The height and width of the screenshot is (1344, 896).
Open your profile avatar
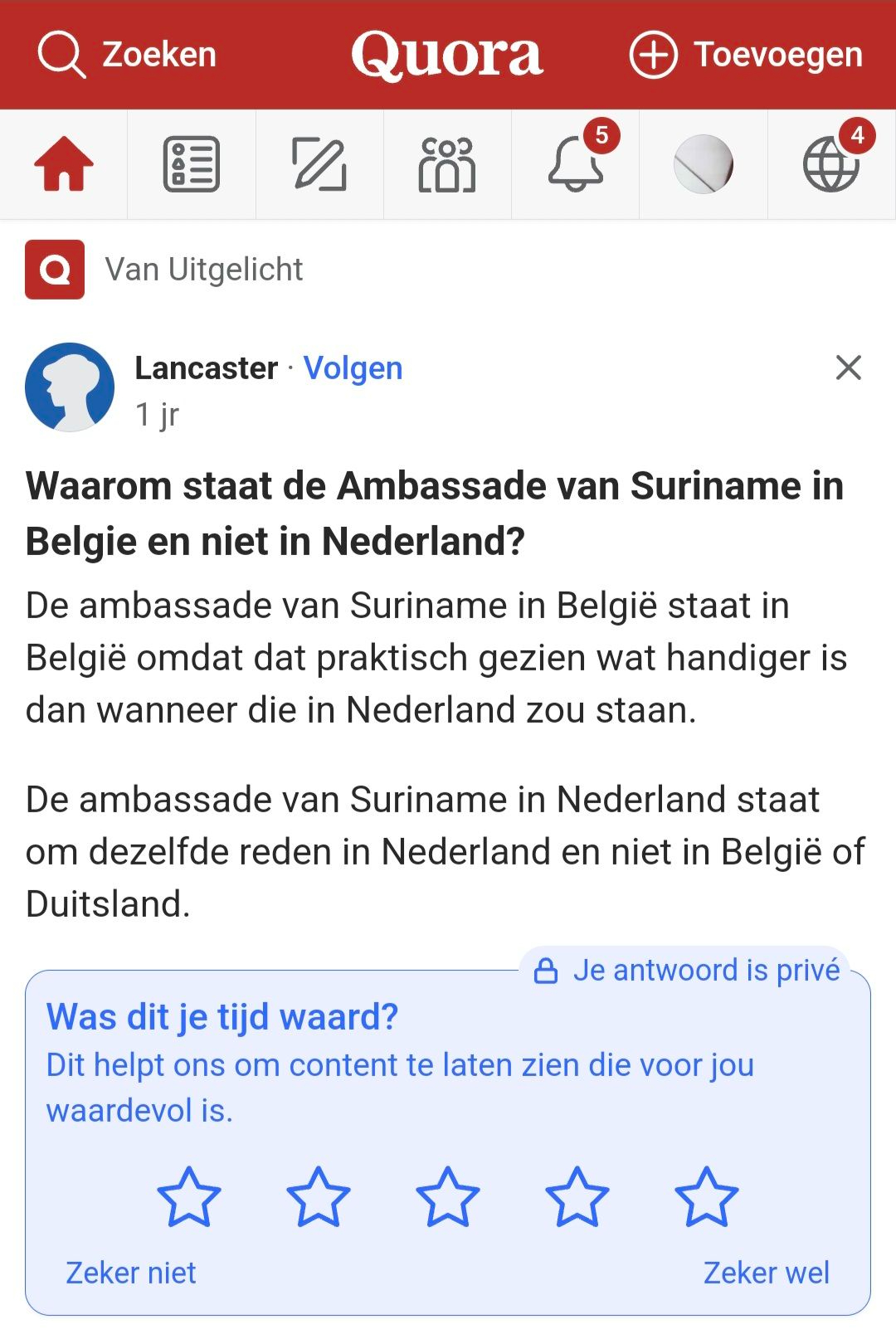tap(703, 164)
